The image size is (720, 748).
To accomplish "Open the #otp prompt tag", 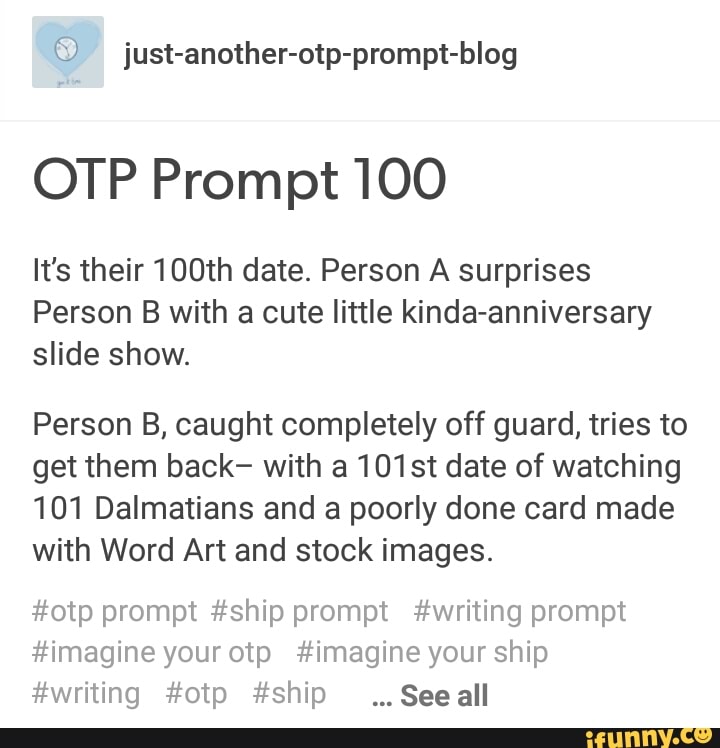I will click(x=115, y=611).
